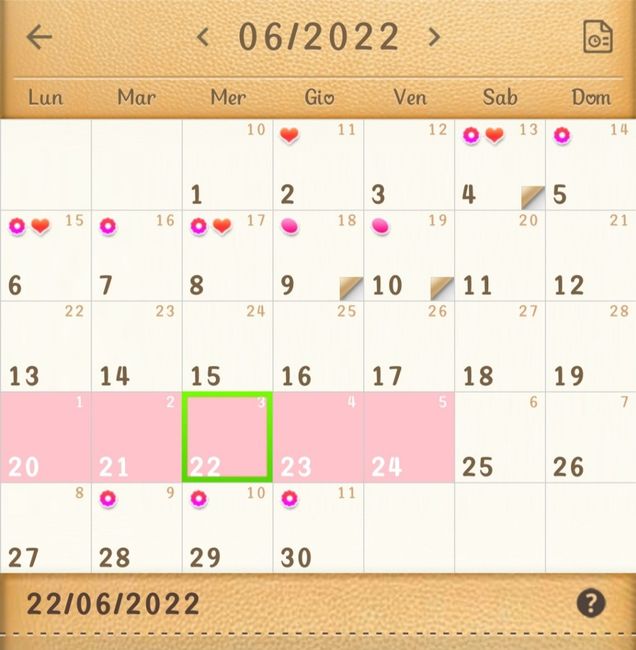Go to the next month
The height and width of the screenshot is (650, 636).
tap(433, 38)
